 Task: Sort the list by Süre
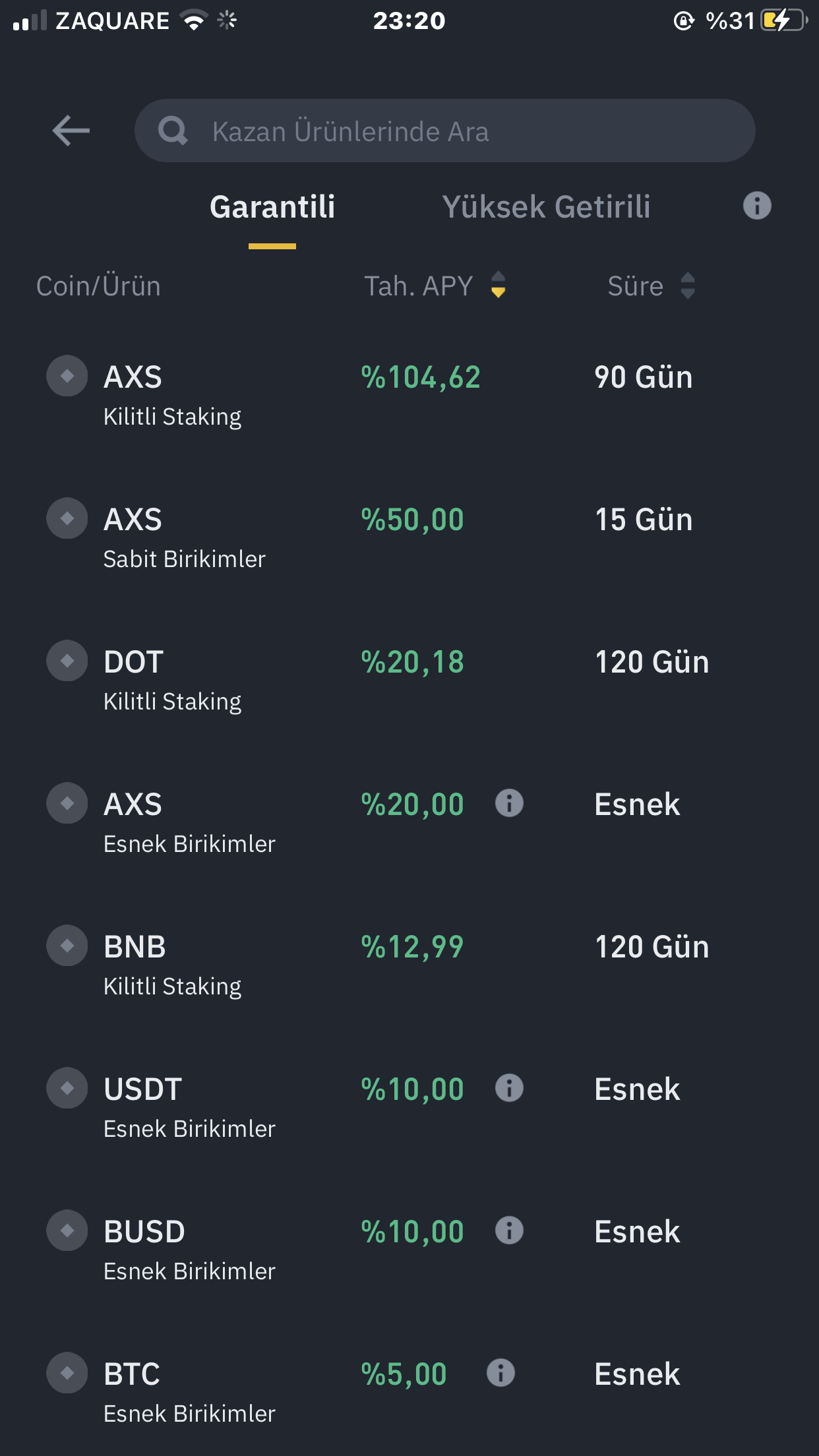click(x=651, y=286)
